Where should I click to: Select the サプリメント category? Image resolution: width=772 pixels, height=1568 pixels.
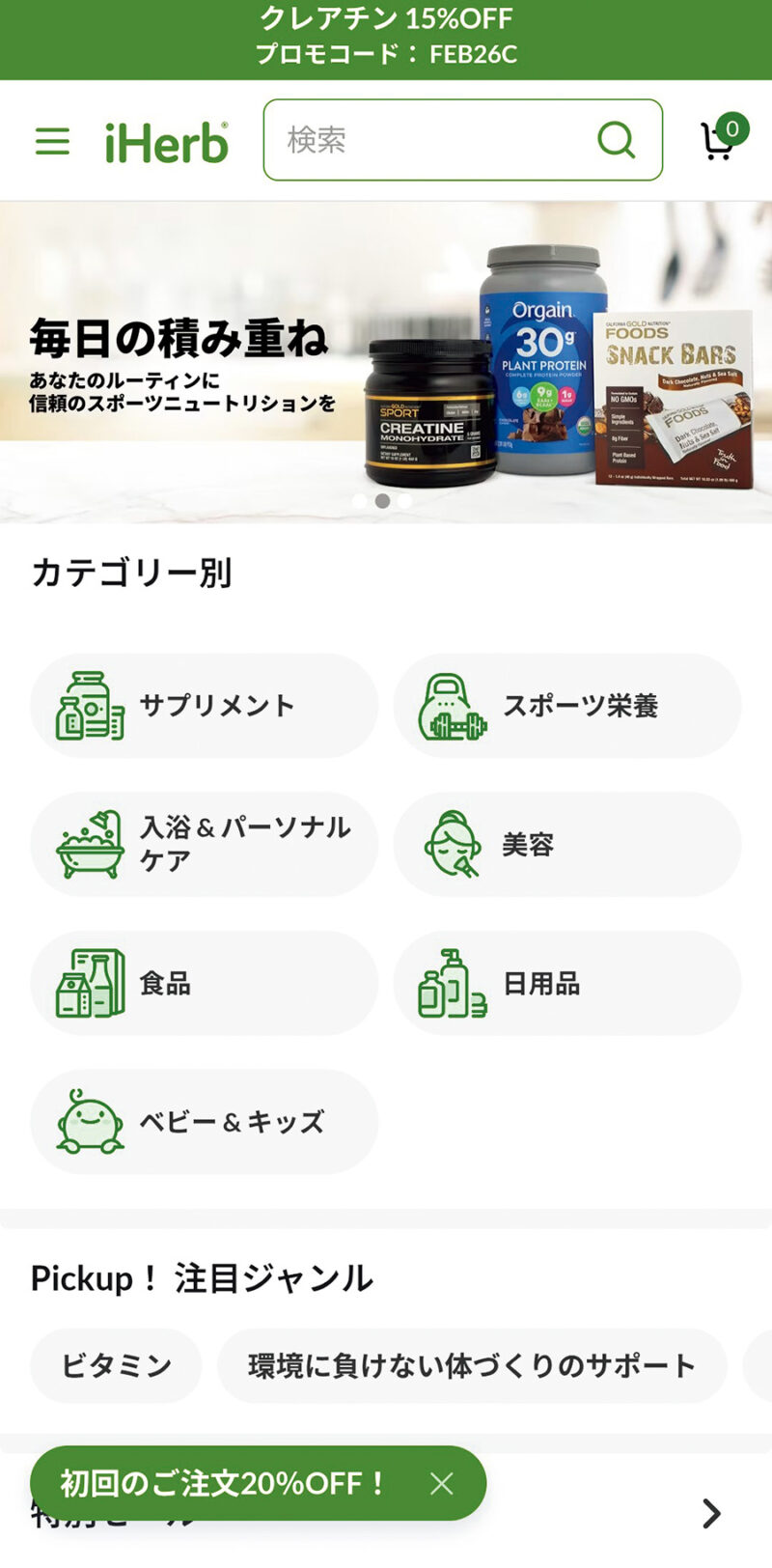coord(204,706)
